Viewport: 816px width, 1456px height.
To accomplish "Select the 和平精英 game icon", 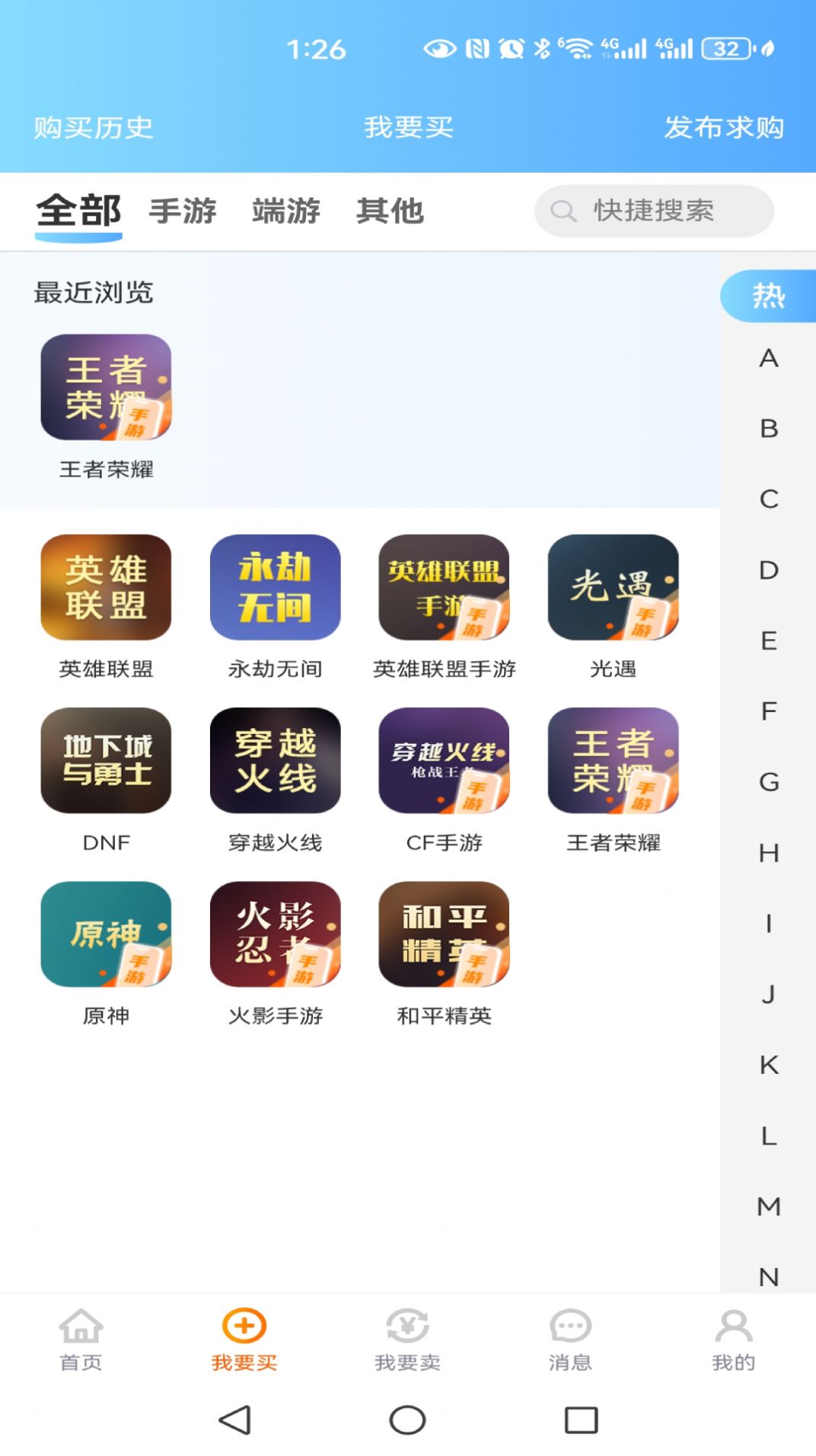I will click(x=444, y=935).
